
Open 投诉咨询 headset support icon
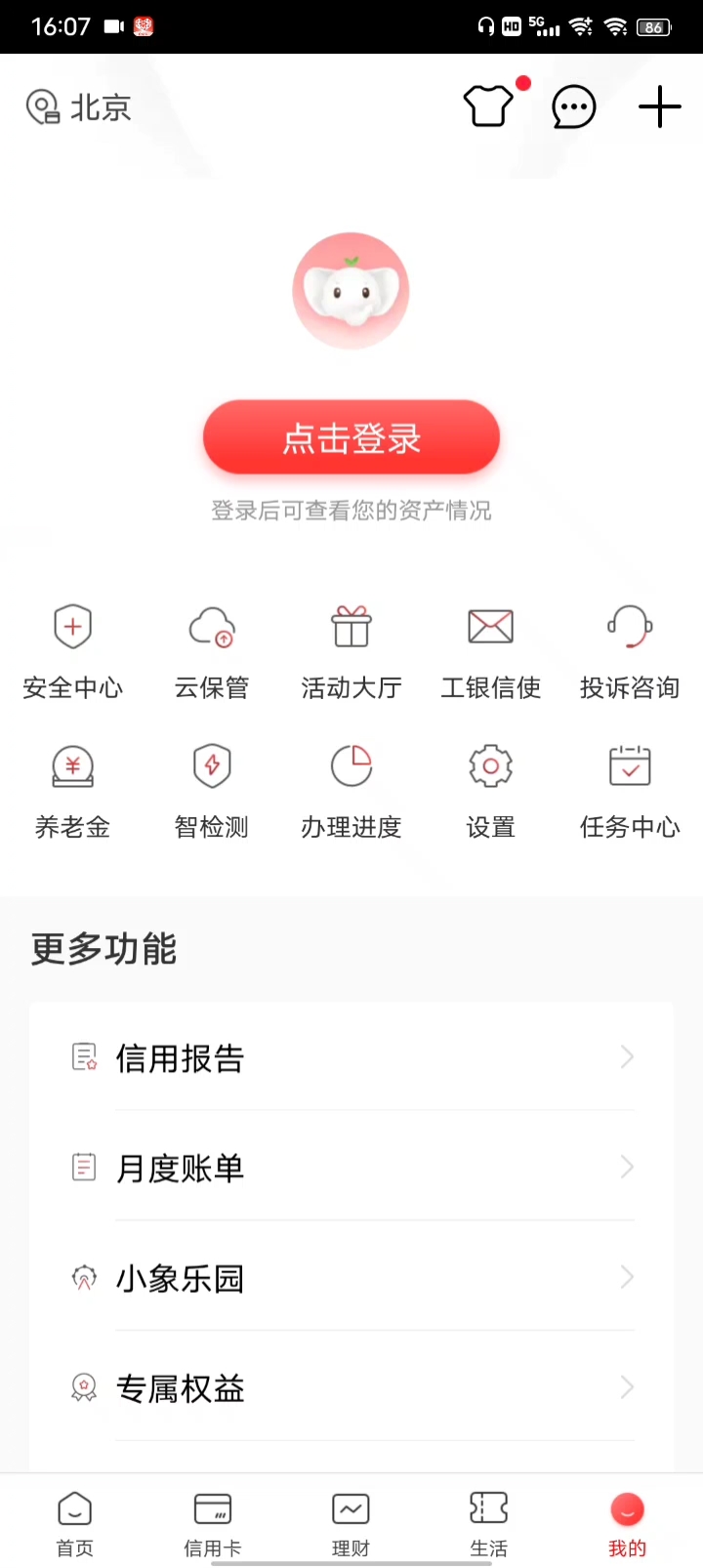point(630,649)
